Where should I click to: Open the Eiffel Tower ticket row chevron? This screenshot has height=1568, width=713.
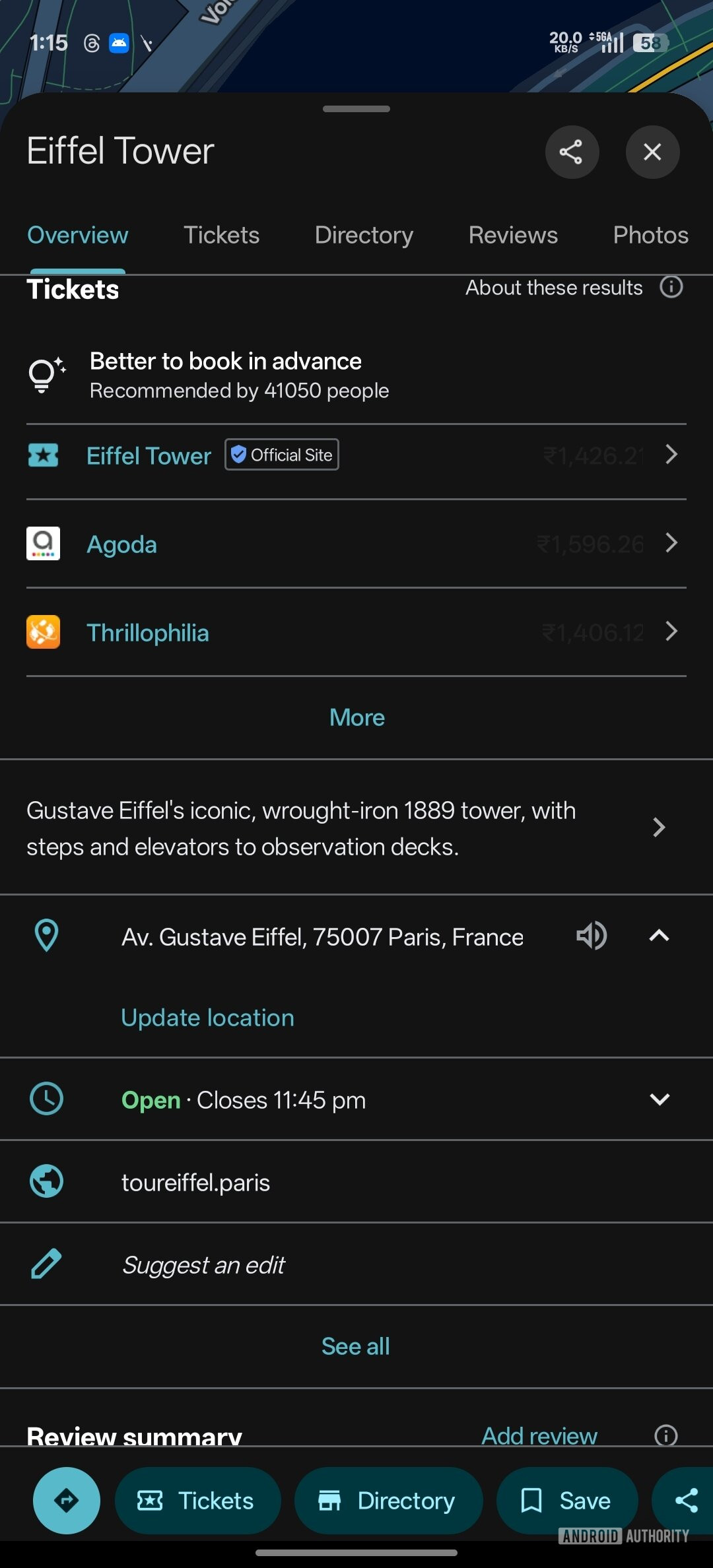click(x=671, y=455)
